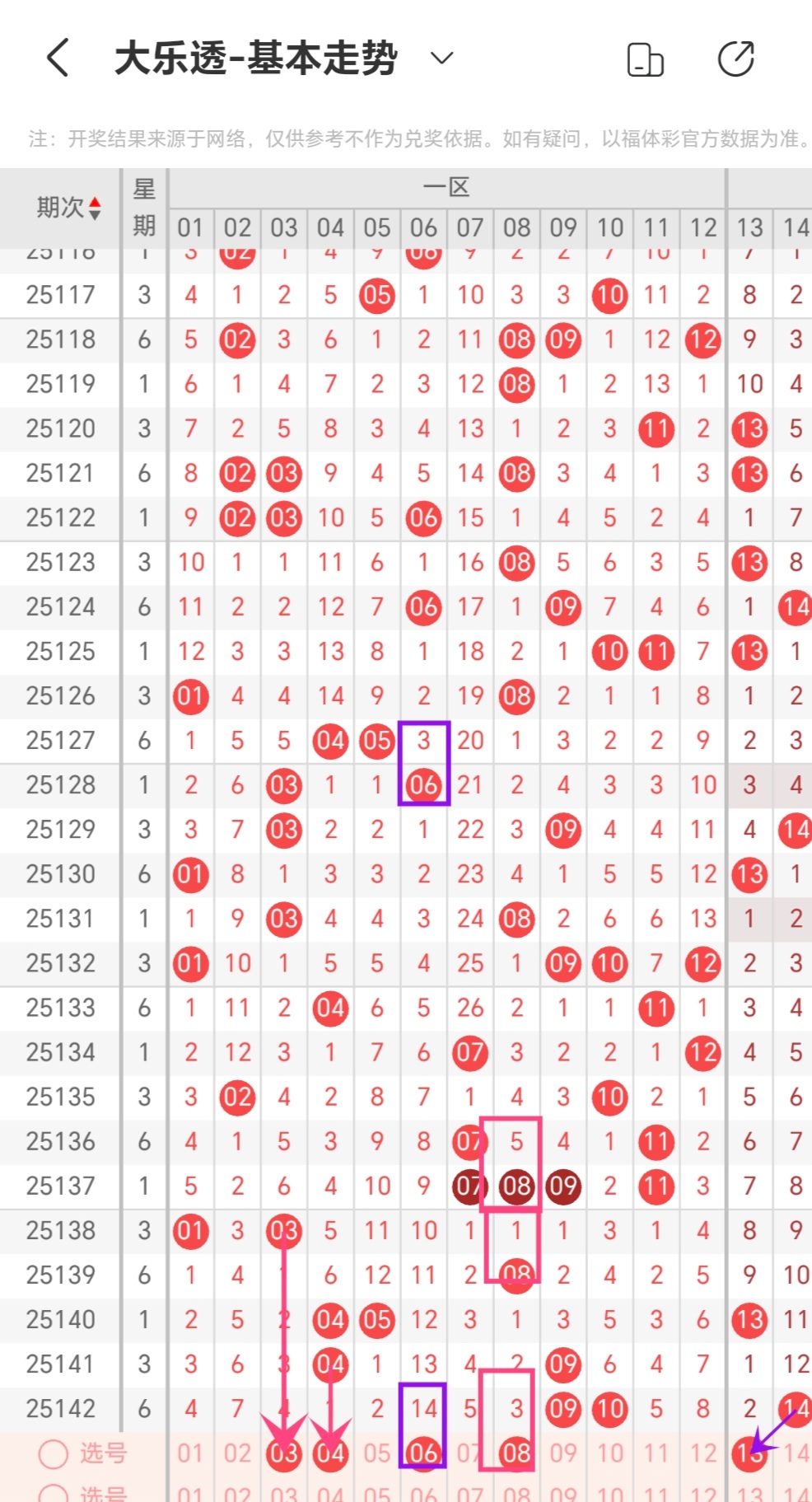Image resolution: width=812 pixels, height=1502 pixels.
Task: Deselect red ball 06 in the first 选号 row
Action: click(423, 1454)
